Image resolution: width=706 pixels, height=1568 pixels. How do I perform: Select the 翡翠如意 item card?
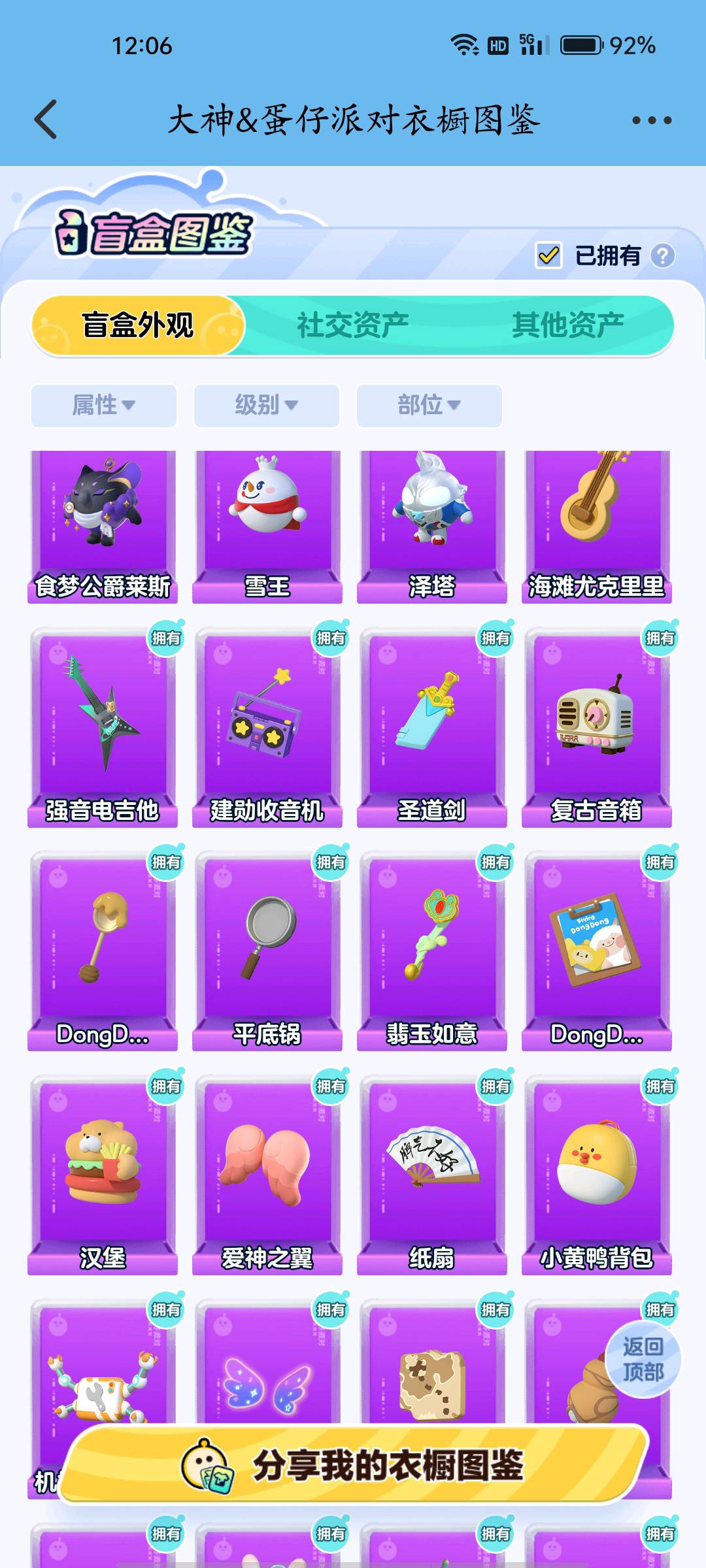pyautogui.click(x=432, y=949)
